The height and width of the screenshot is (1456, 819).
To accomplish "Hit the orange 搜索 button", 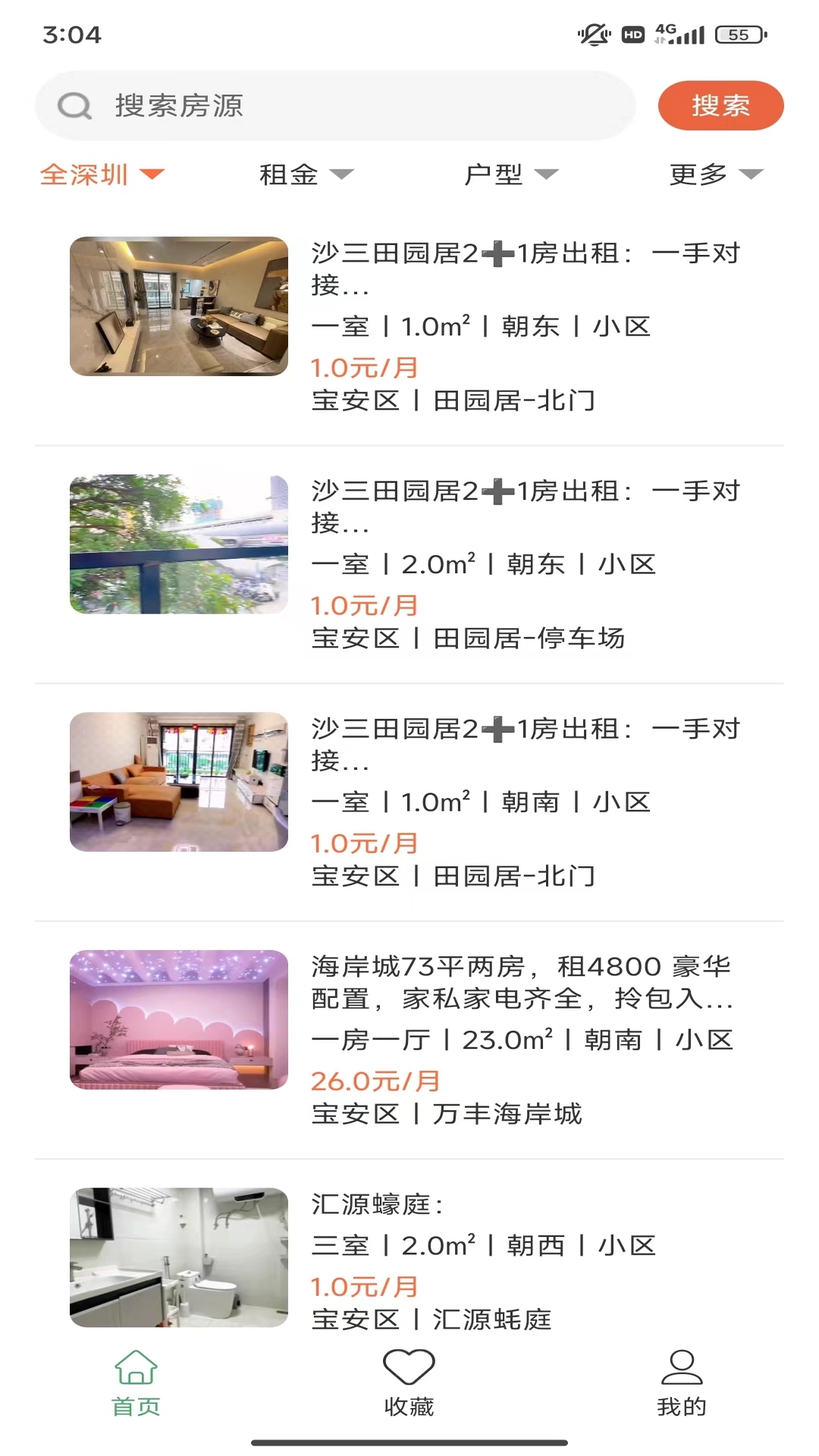I will click(720, 105).
